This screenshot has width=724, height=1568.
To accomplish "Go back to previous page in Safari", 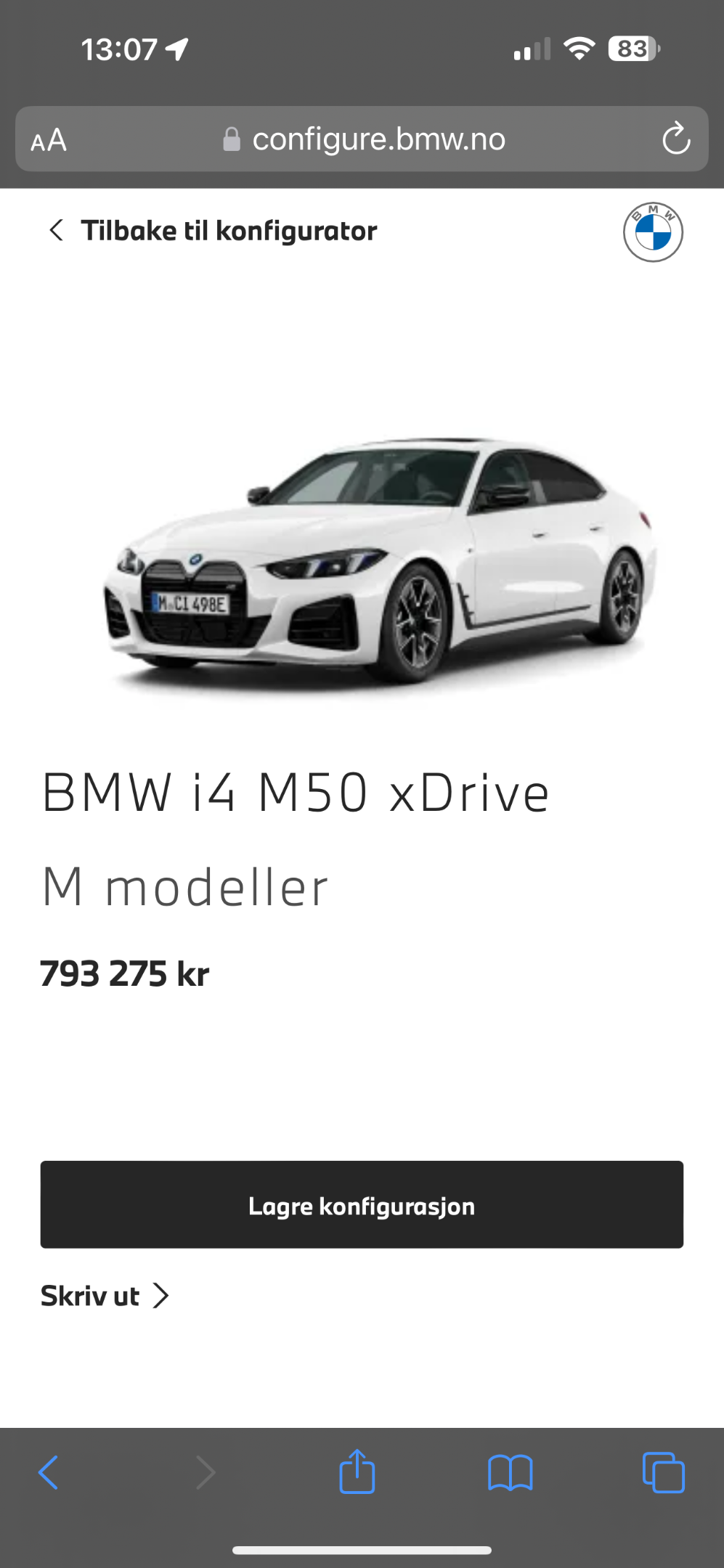I will [48, 1473].
